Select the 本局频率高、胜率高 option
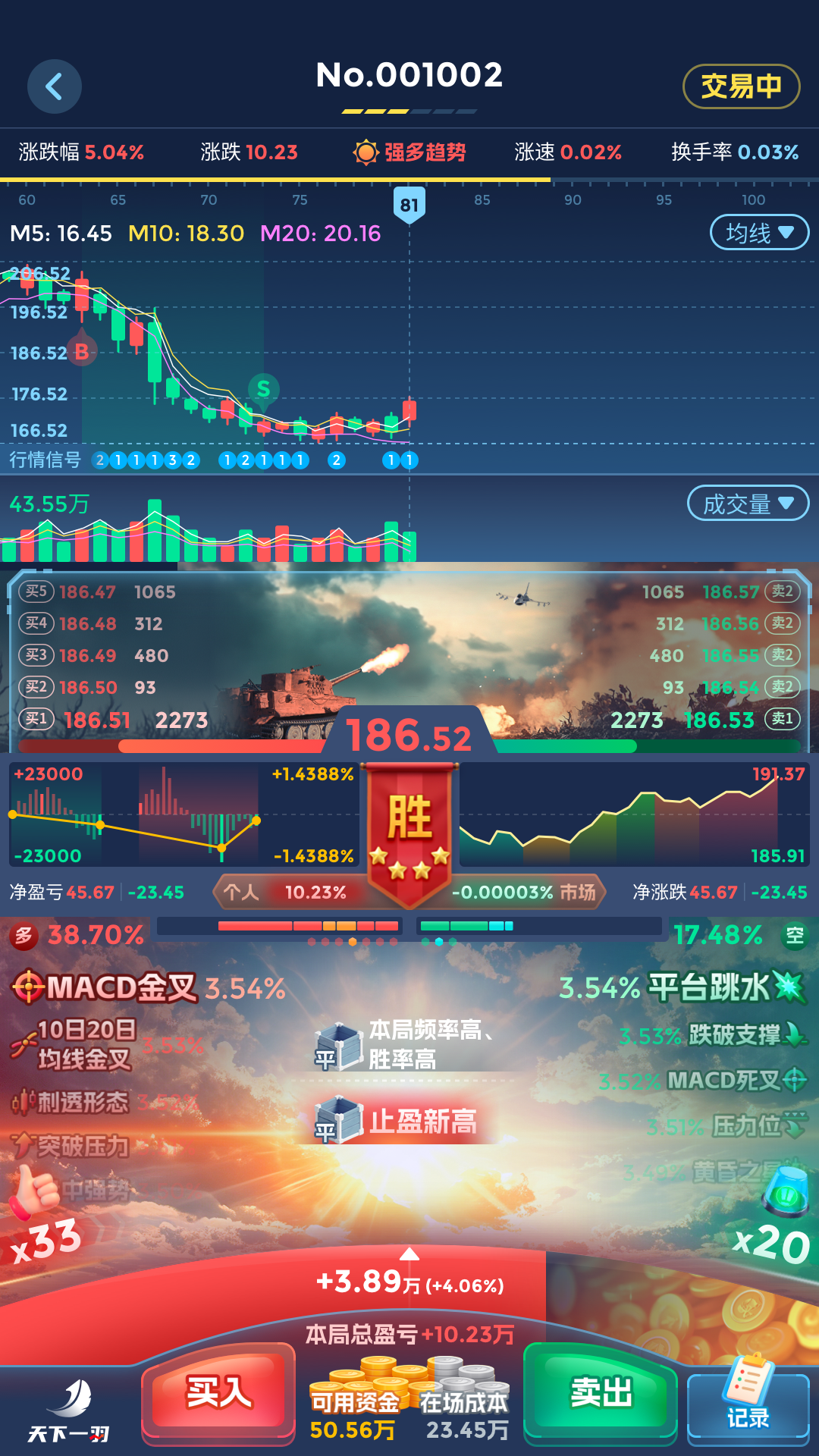Viewport: 819px width, 1456px height. click(409, 1044)
